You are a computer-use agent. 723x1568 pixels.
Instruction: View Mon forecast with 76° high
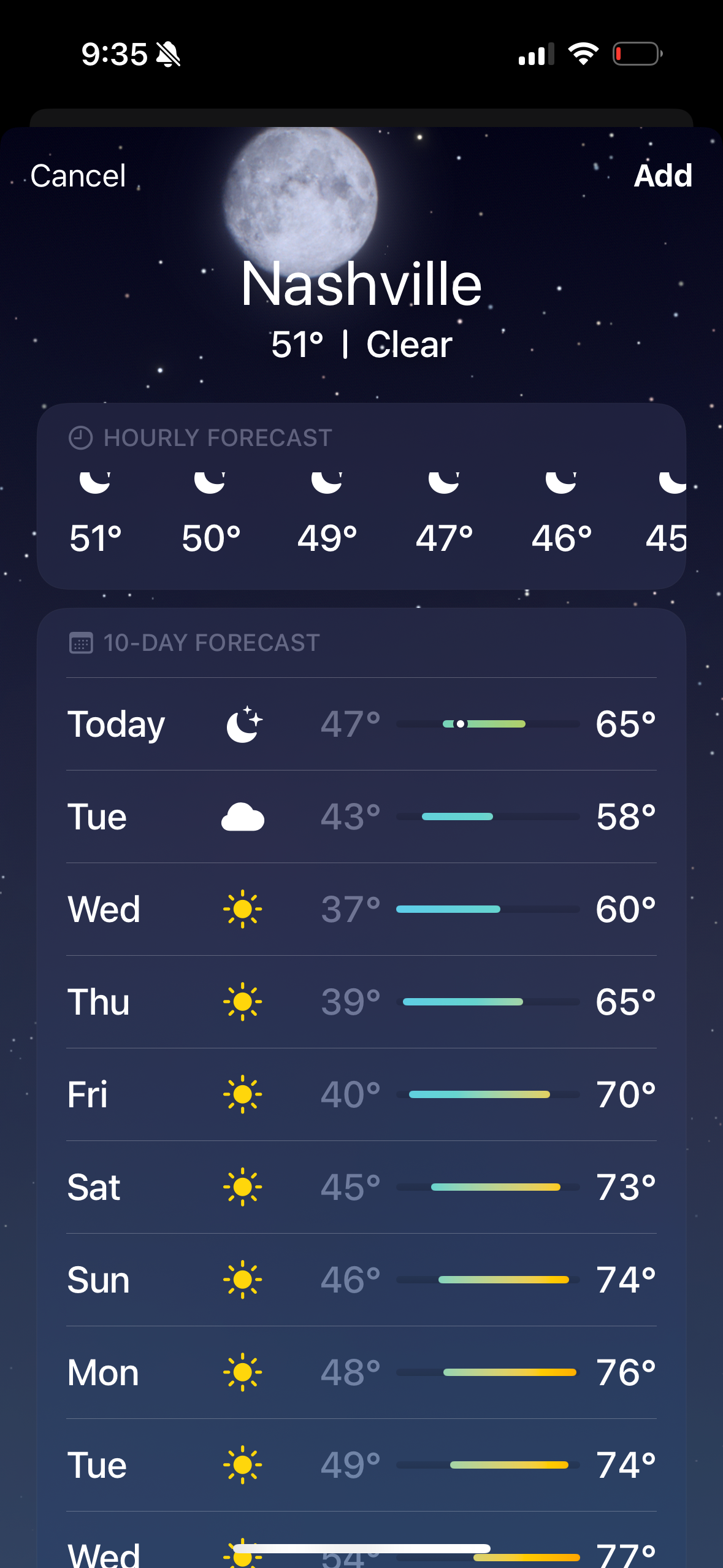[x=361, y=1372]
